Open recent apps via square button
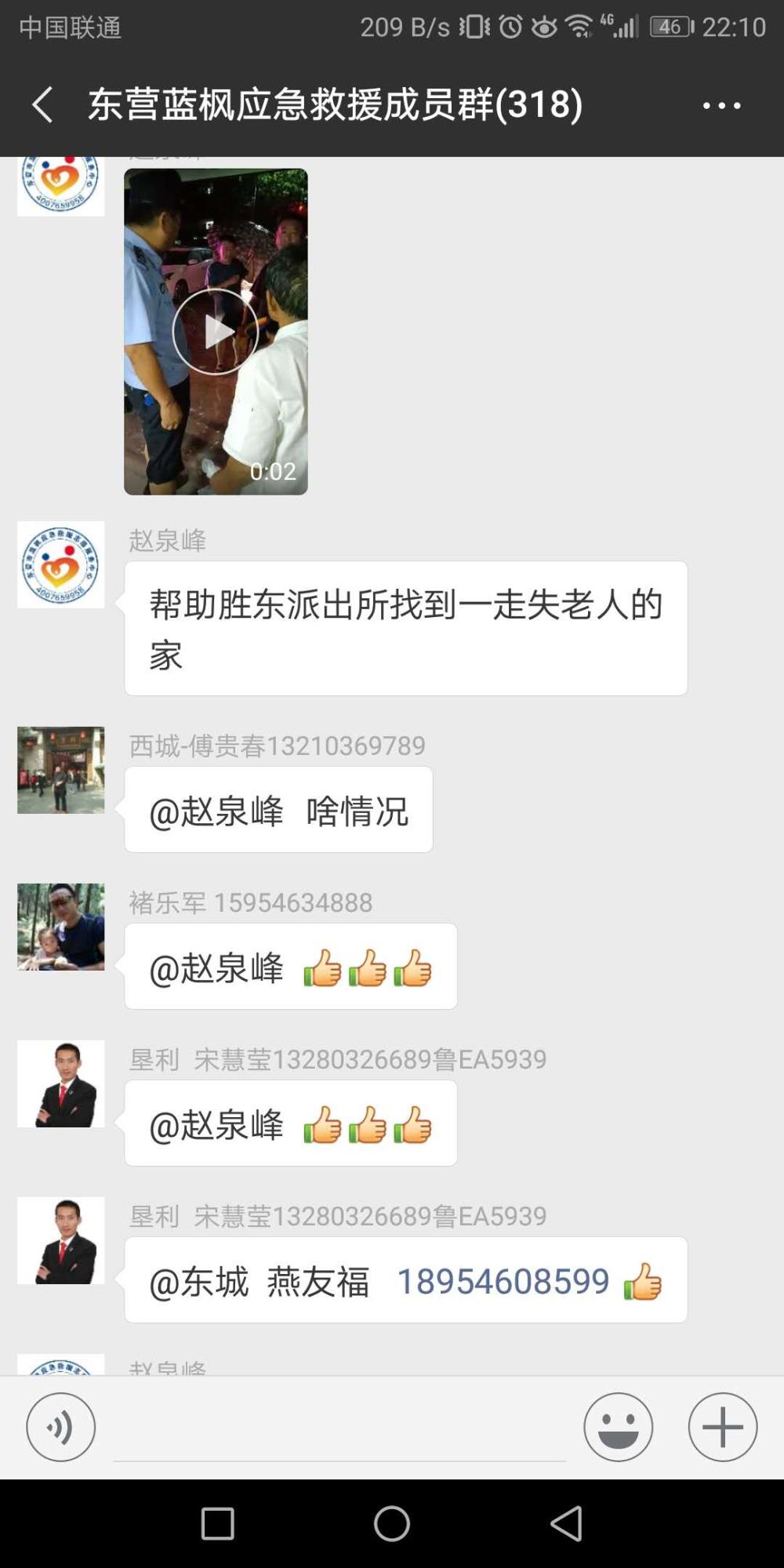The width and height of the screenshot is (784, 1568). click(x=218, y=1524)
